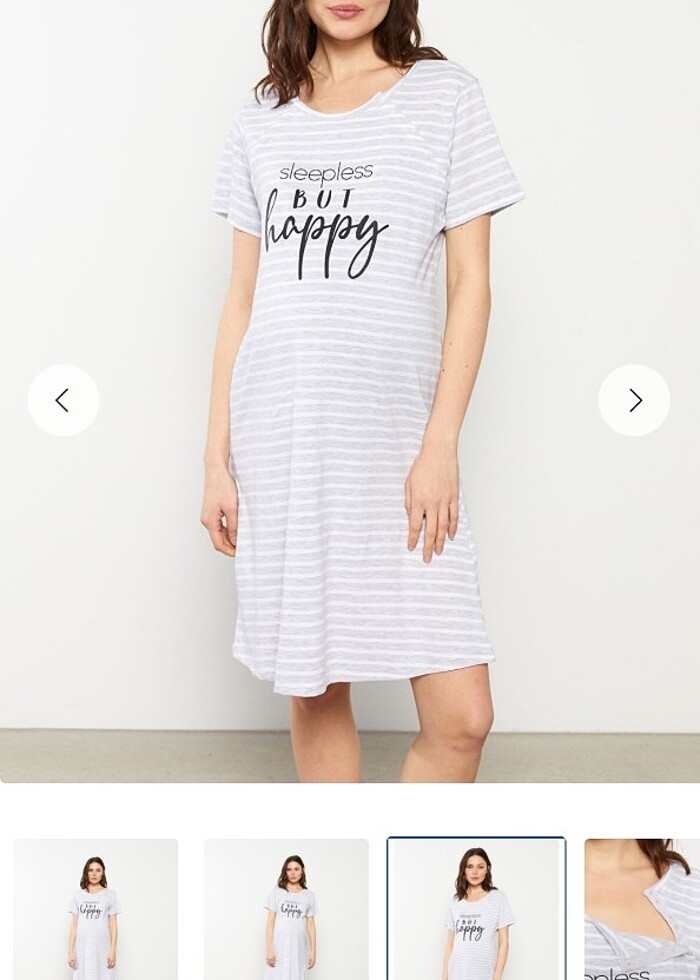Show the previous product photo
The width and height of the screenshot is (700, 980).
pyautogui.click(x=63, y=400)
